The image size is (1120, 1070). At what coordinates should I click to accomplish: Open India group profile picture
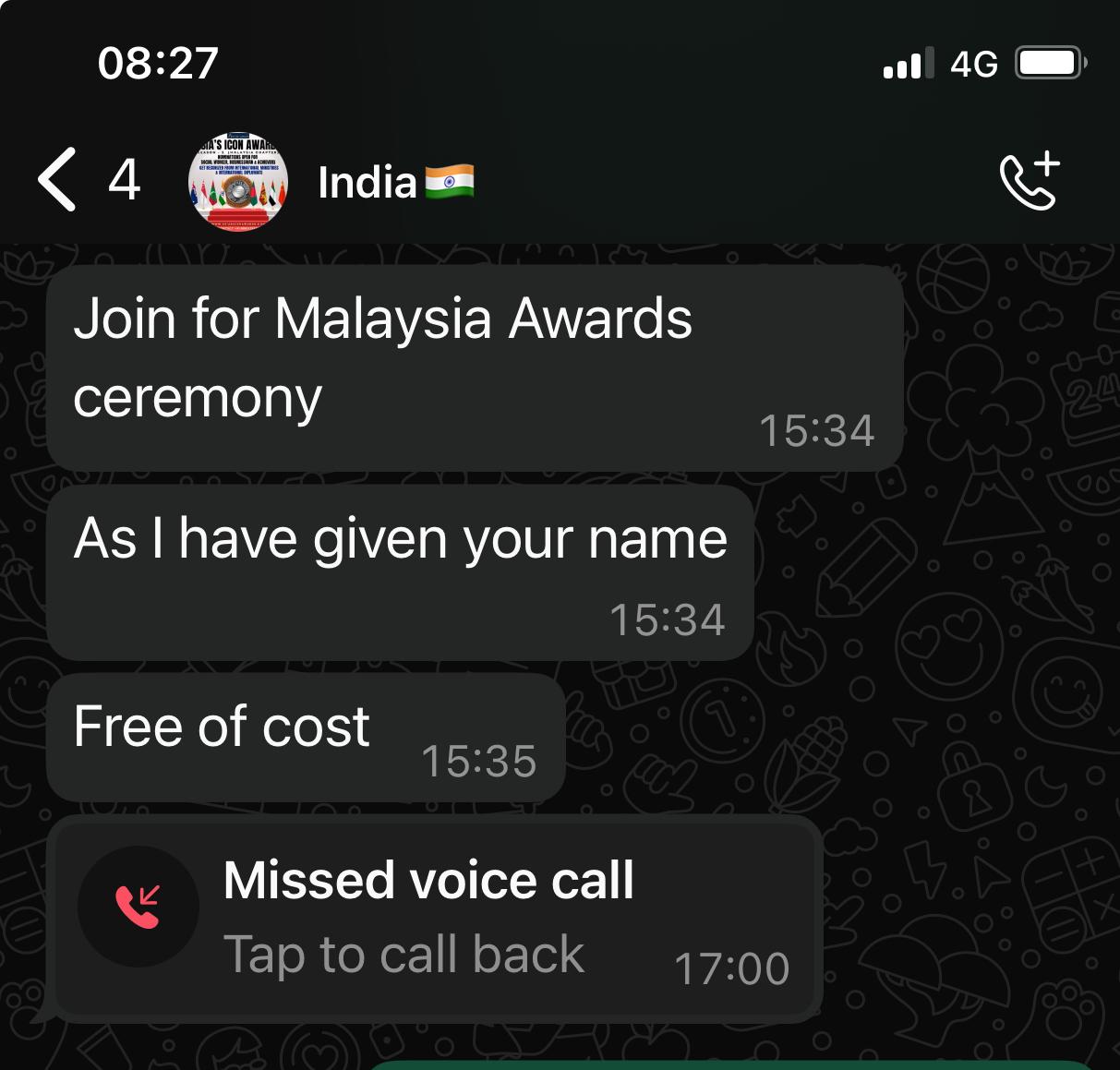(238, 181)
